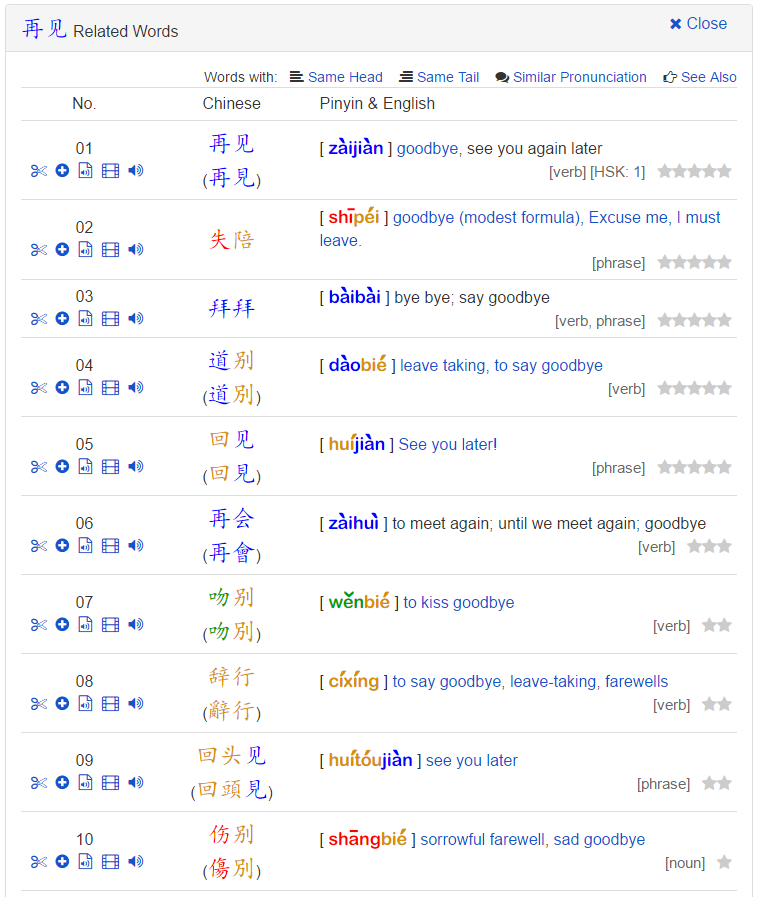Image resolution: width=760 pixels, height=897 pixels.
Task: Play the speaker audio for word 06 zàihuì
Action: pos(136,545)
